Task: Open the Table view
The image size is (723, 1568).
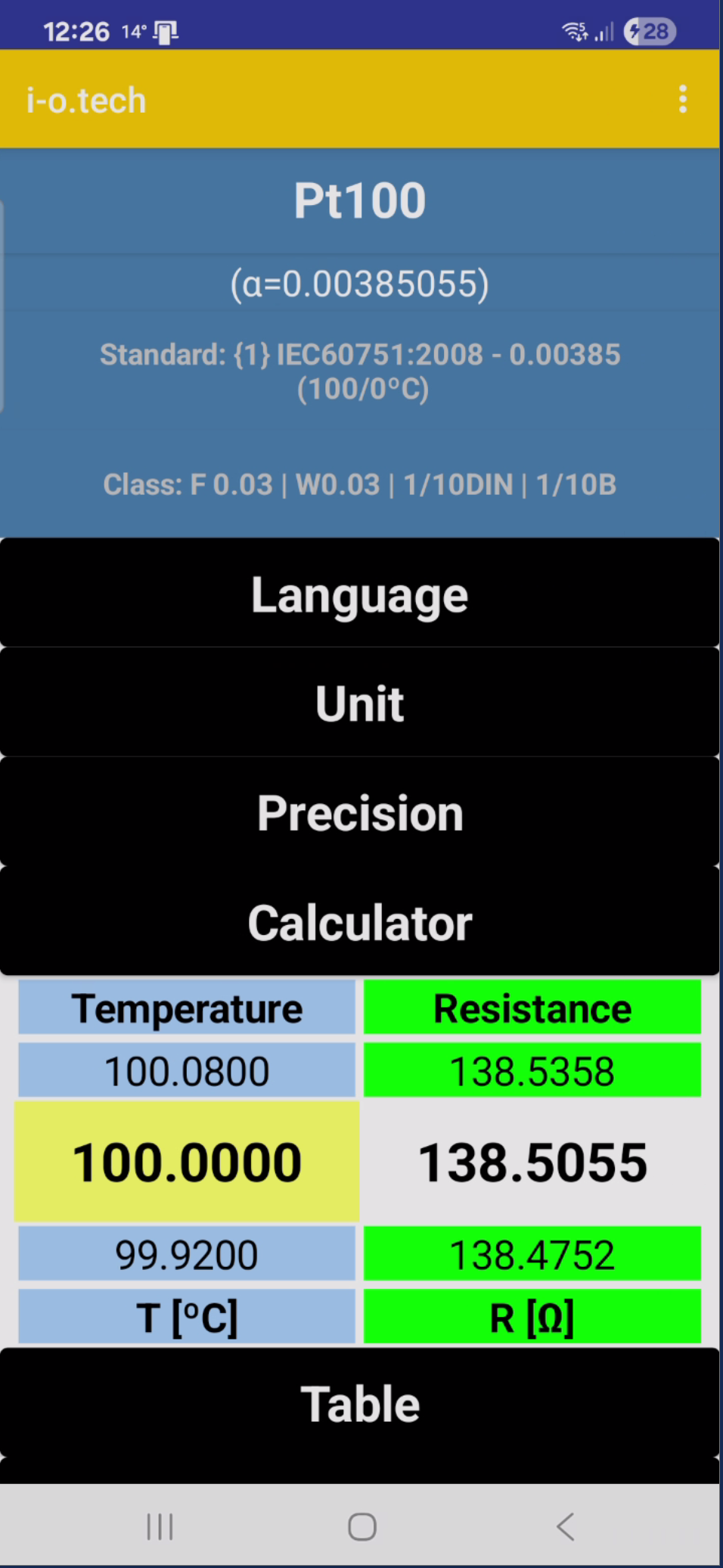Action: point(360,1404)
